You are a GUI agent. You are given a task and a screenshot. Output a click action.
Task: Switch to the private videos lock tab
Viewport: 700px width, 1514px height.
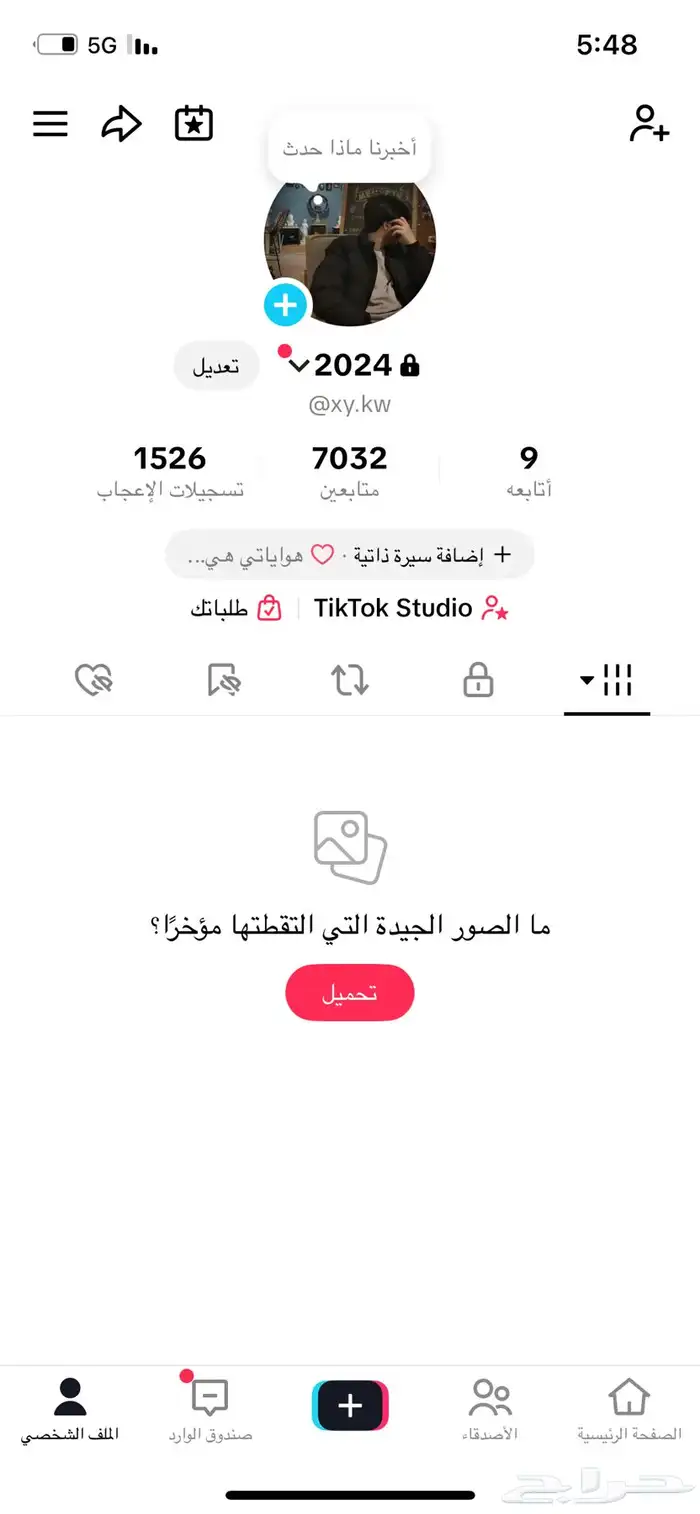click(x=478, y=681)
